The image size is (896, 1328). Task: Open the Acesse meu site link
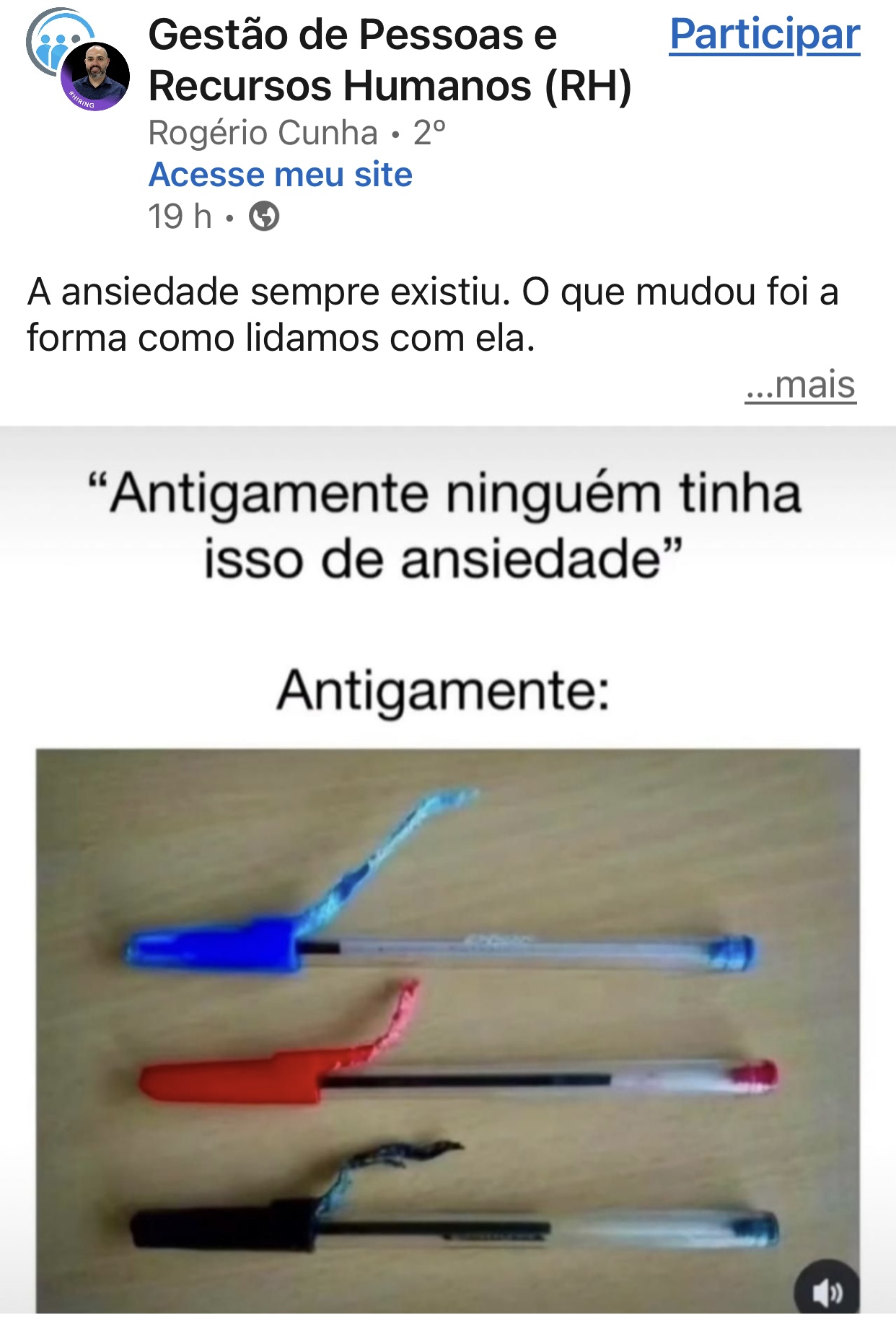[280, 175]
